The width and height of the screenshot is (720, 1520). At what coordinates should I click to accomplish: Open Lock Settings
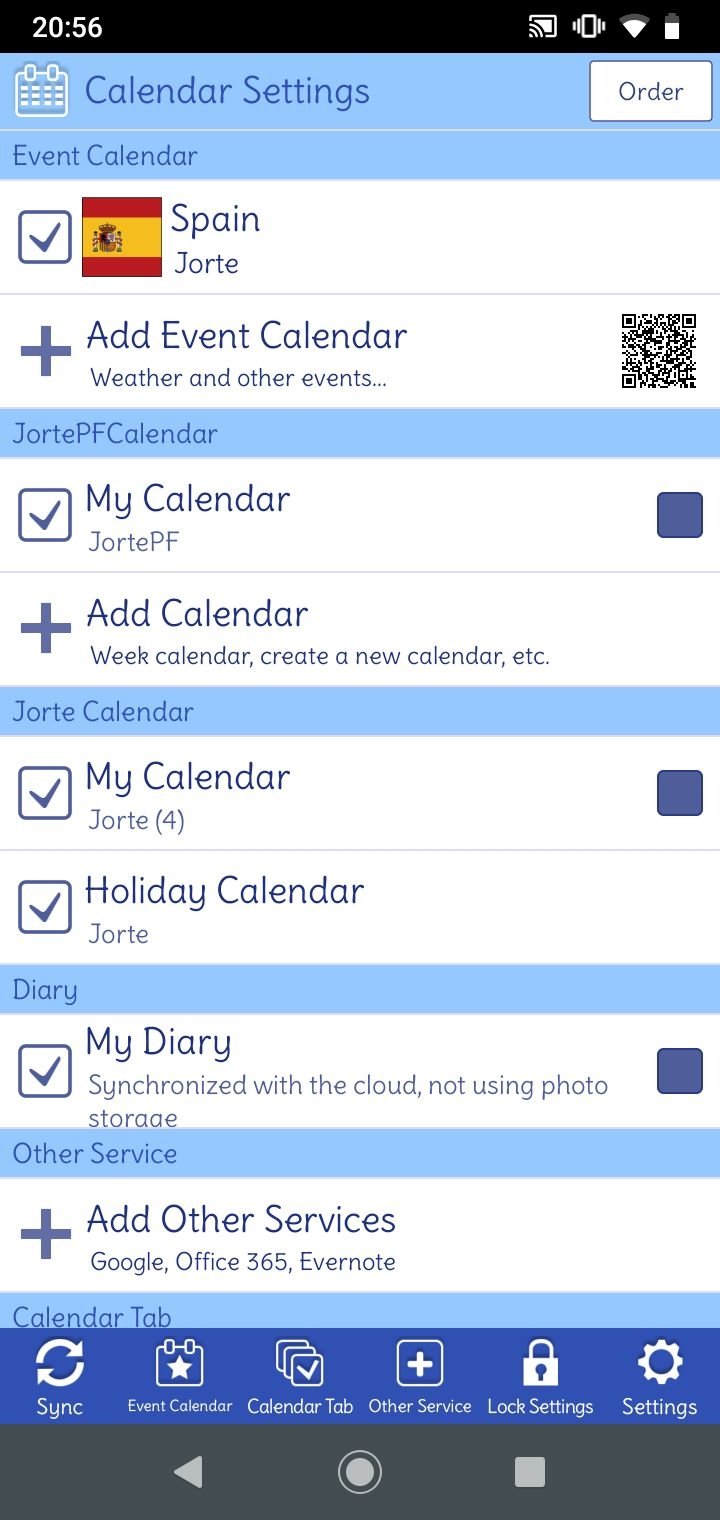point(540,1377)
